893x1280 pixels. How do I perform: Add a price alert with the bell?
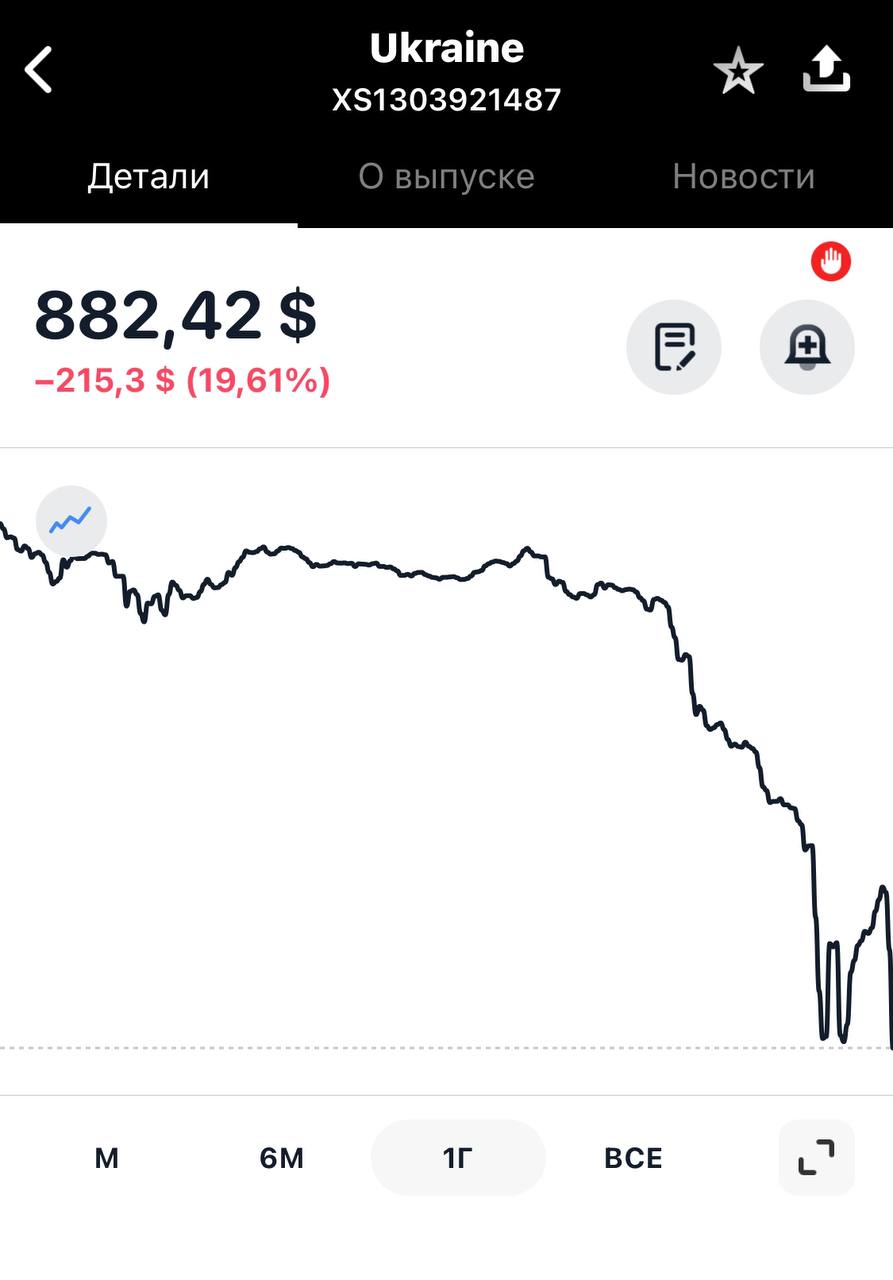[x=807, y=347]
